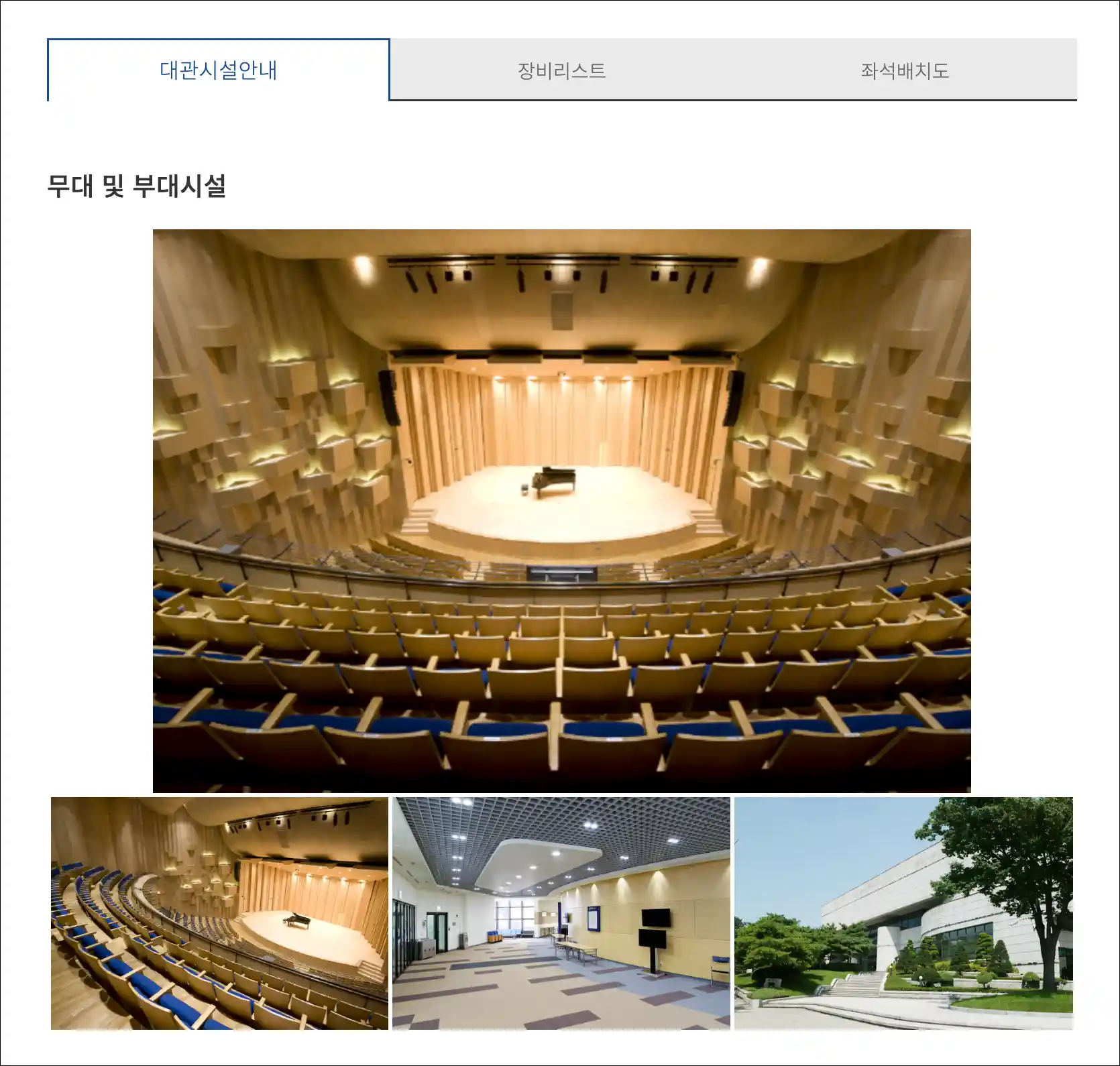This screenshot has height=1066, width=1120.
Task: Switch to the 장비리스트 tab
Action: point(561,70)
